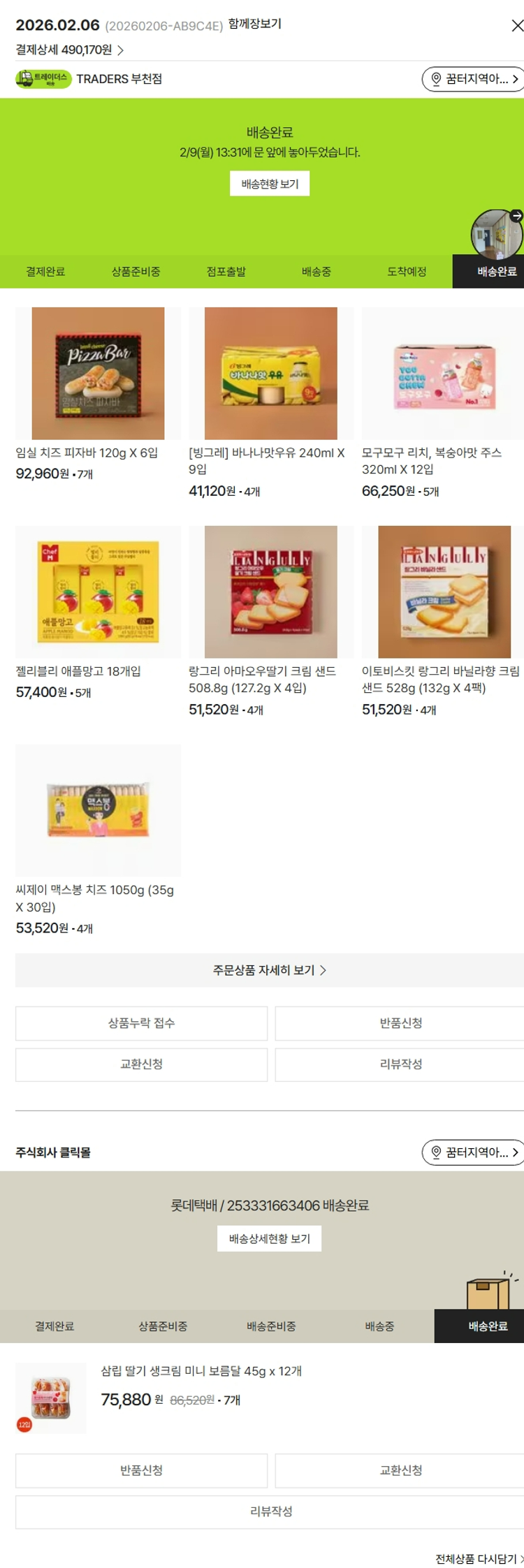Open 삼립 딸기 생크림 미니 보름달 item

[x=201, y=1371]
